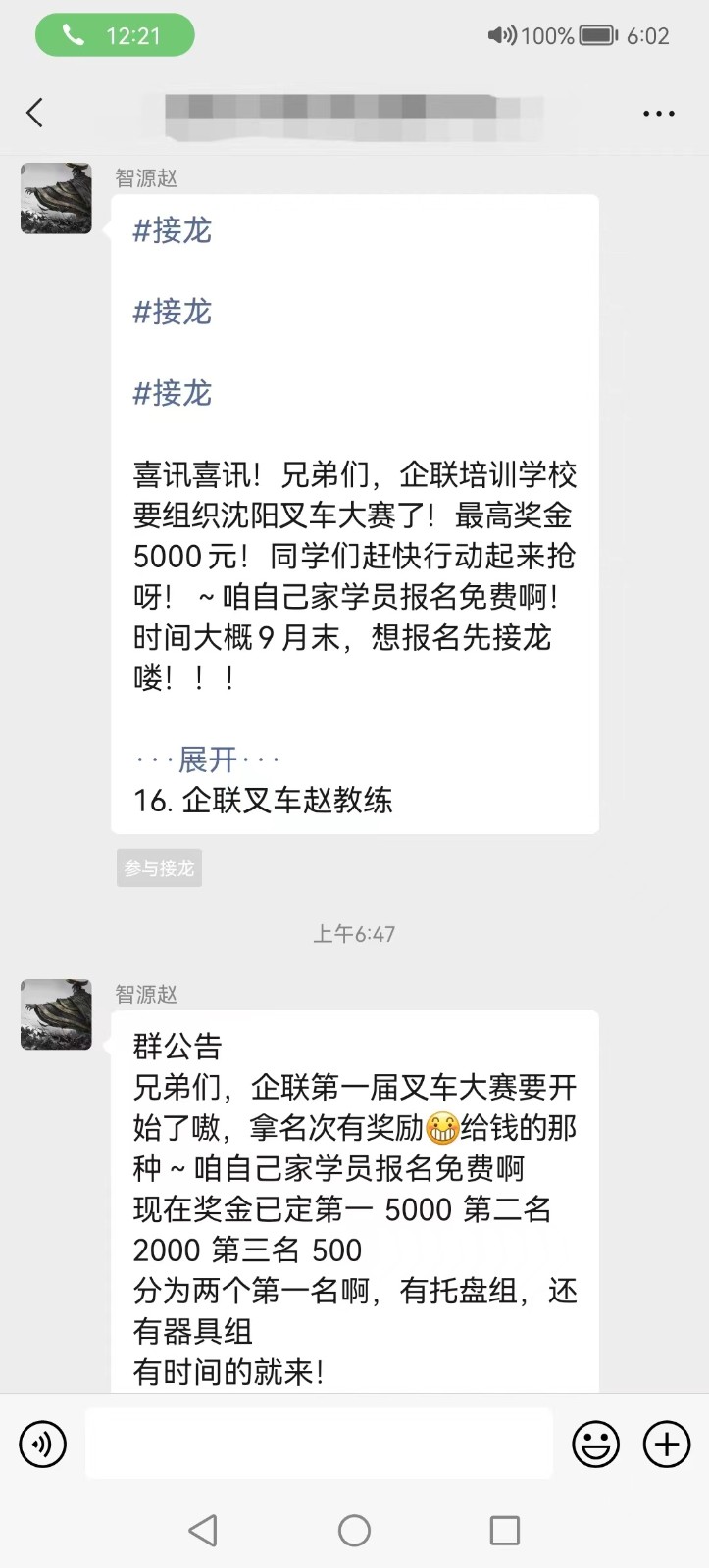
Task: Open the plus attachment menu
Action: [x=667, y=1444]
